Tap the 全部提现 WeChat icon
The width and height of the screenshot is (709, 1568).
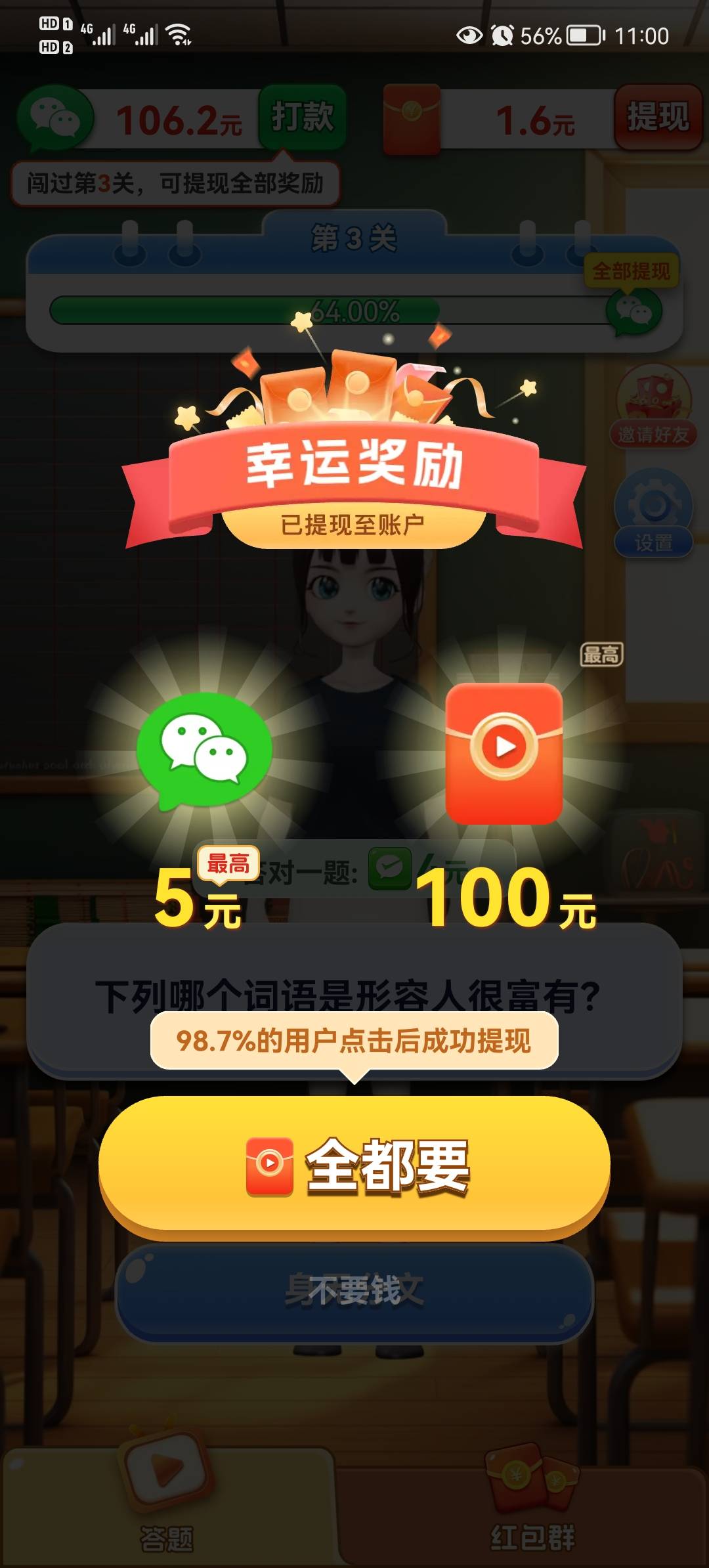633,311
